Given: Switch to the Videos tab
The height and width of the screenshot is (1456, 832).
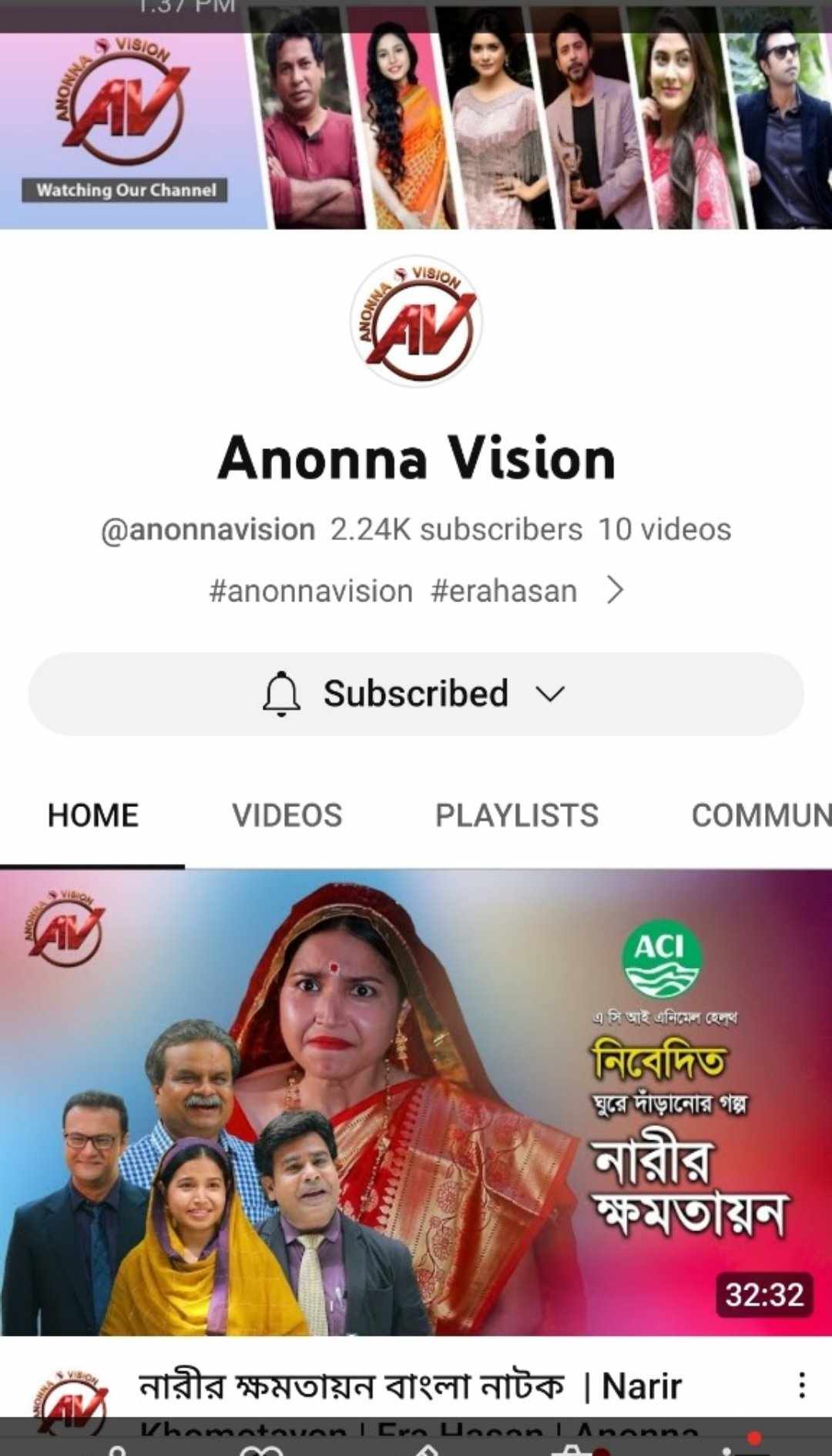Looking at the screenshot, I should (287, 815).
